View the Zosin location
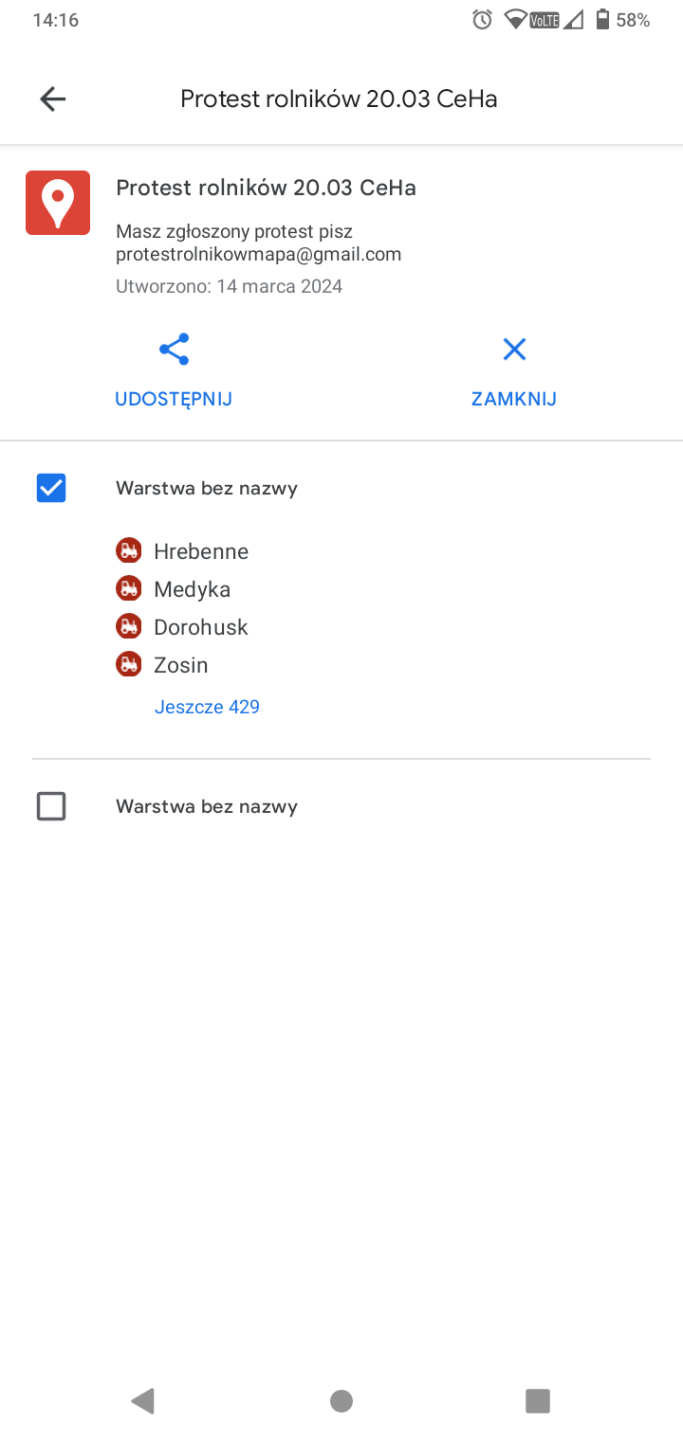Viewport: 683px width, 1440px height. pyautogui.click(x=180, y=665)
